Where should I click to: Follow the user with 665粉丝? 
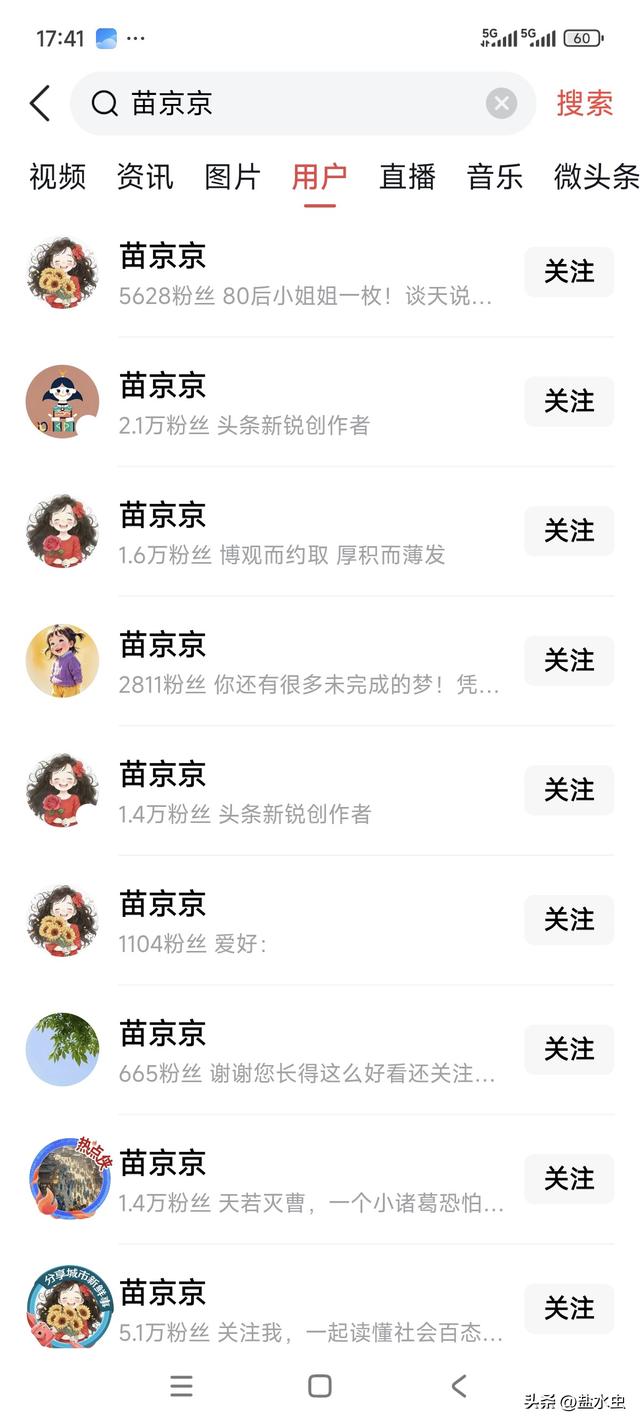click(x=568, y=1049)
